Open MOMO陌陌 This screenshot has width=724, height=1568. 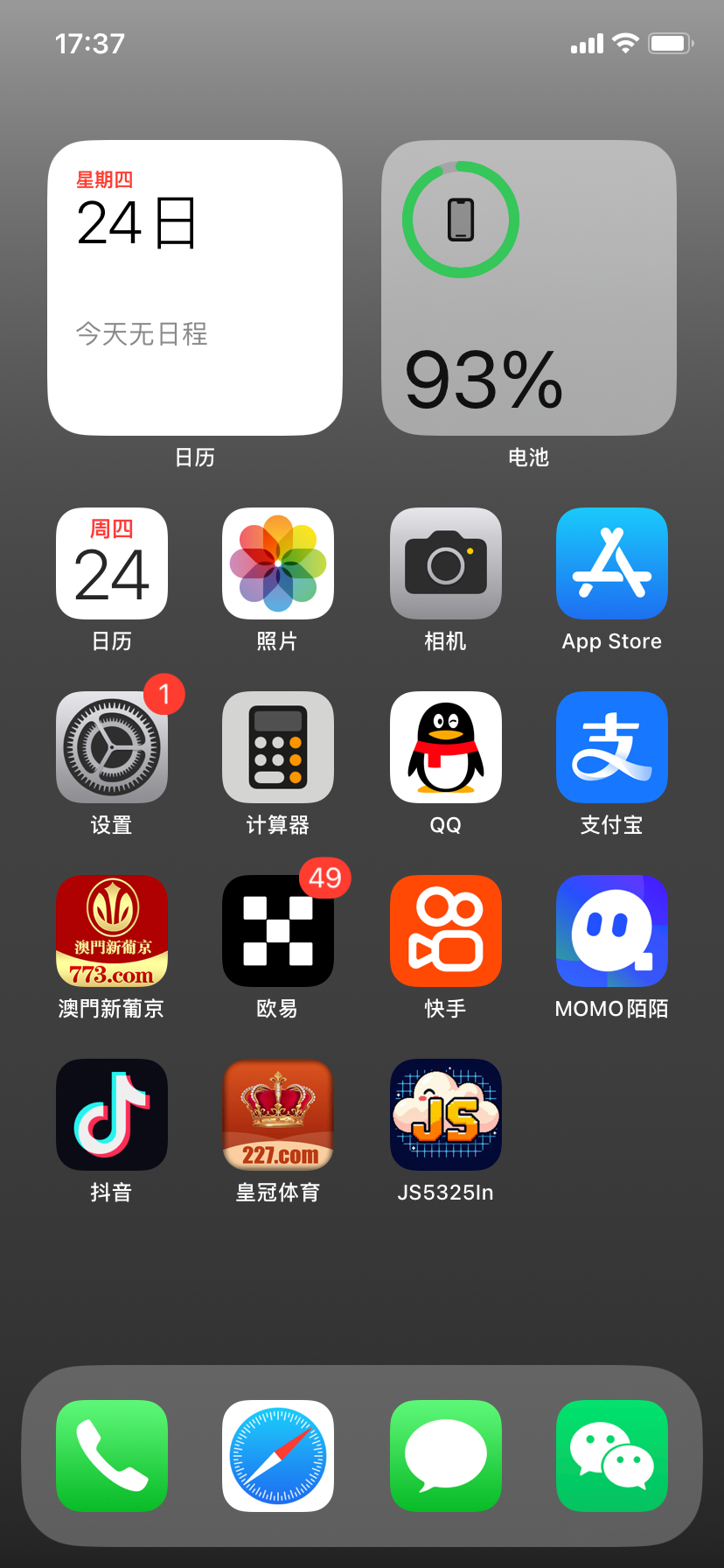tap(612, 931)
